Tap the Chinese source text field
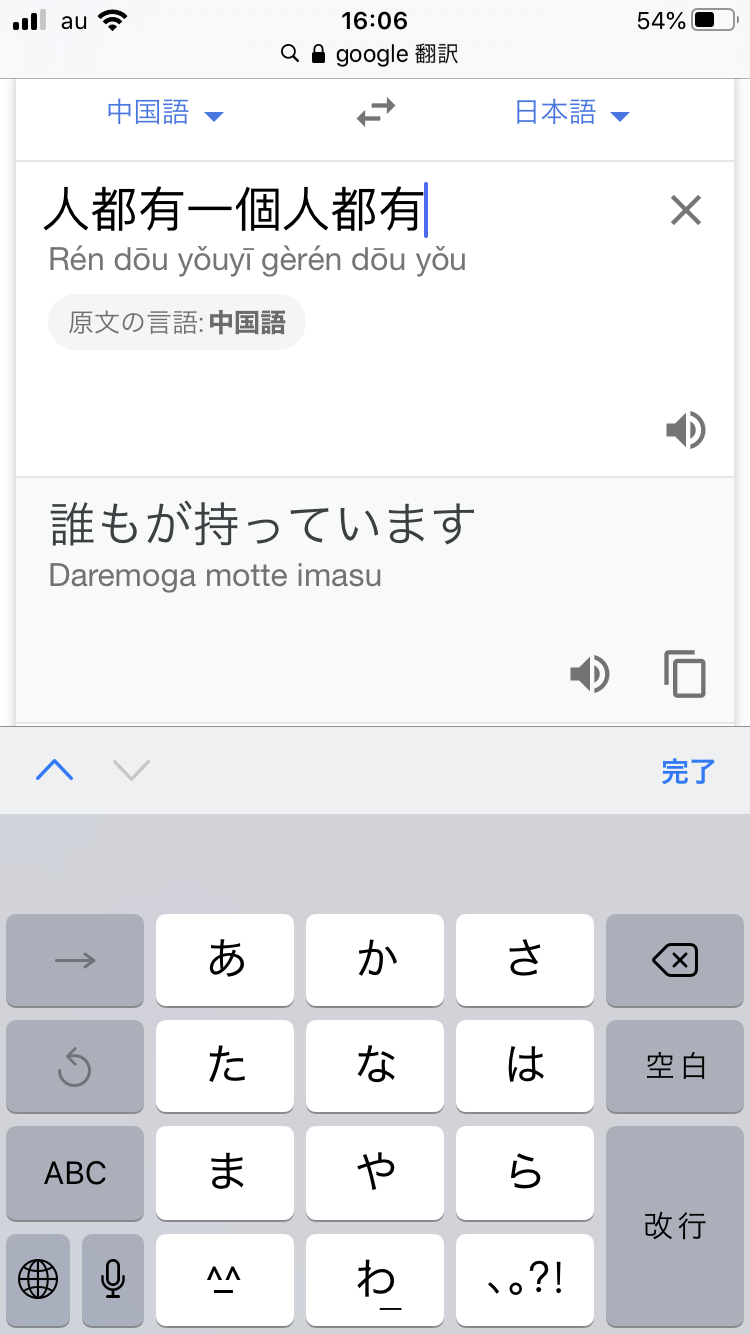This screenshot has width=750, height=1334. point(300,212)
